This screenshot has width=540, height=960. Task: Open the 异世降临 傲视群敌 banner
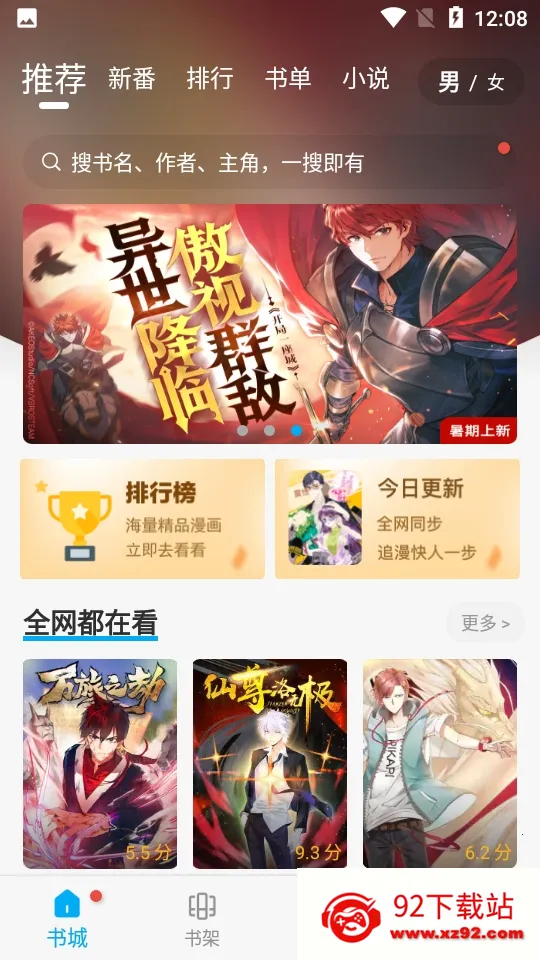(x=270, y=324)
